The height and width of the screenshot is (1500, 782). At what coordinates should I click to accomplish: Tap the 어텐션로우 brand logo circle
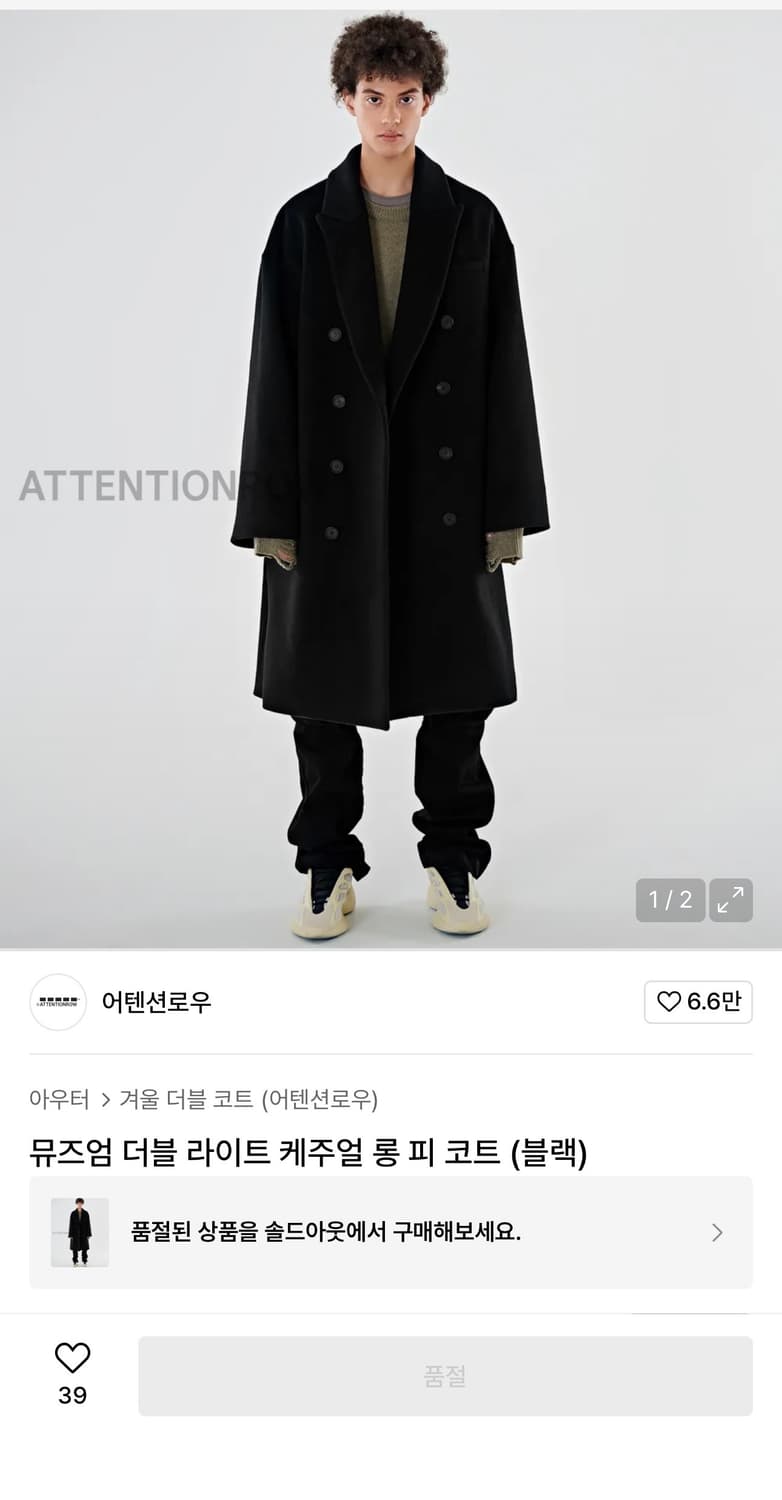[58, 1002]
